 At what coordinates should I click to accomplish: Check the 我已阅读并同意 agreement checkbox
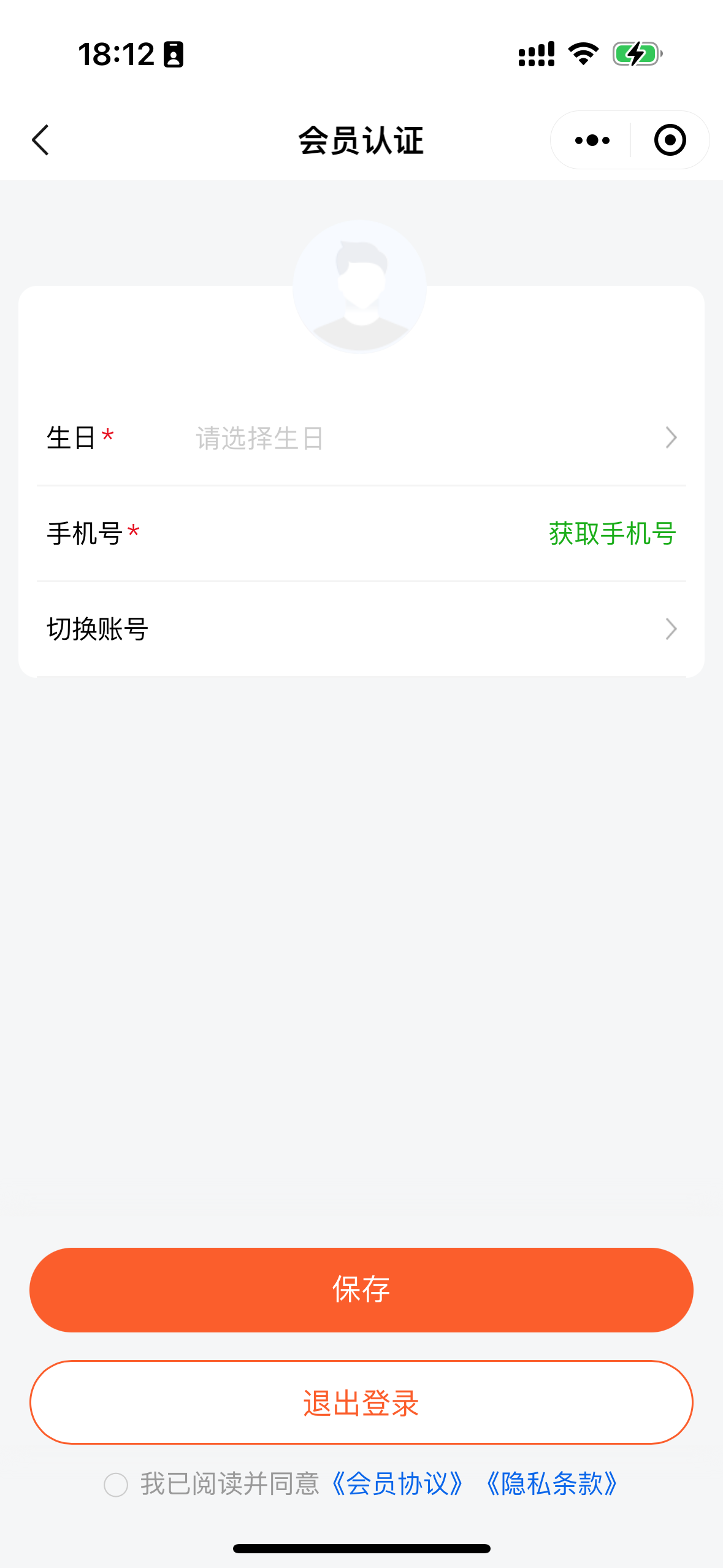pos(116,1485)
